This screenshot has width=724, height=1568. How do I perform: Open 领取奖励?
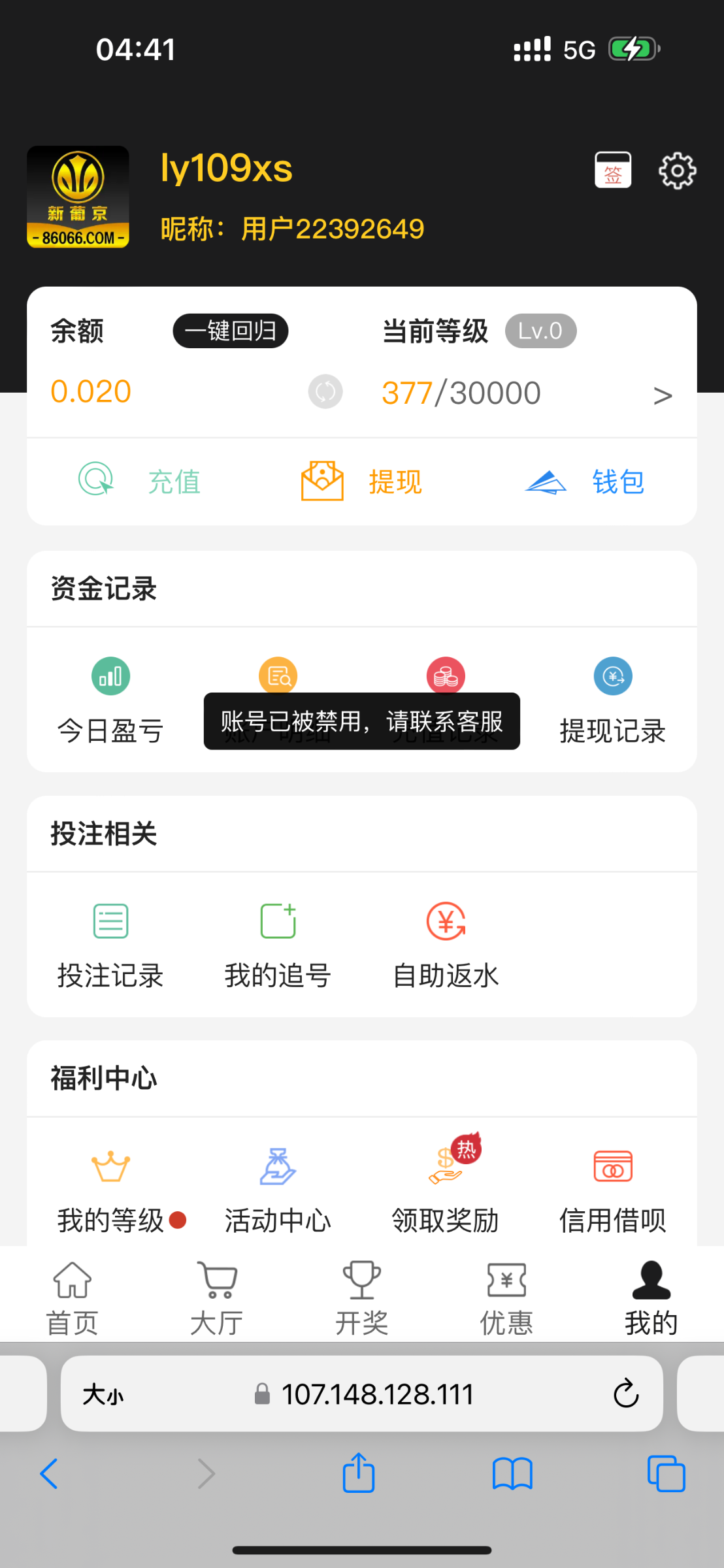point(446,1190)
